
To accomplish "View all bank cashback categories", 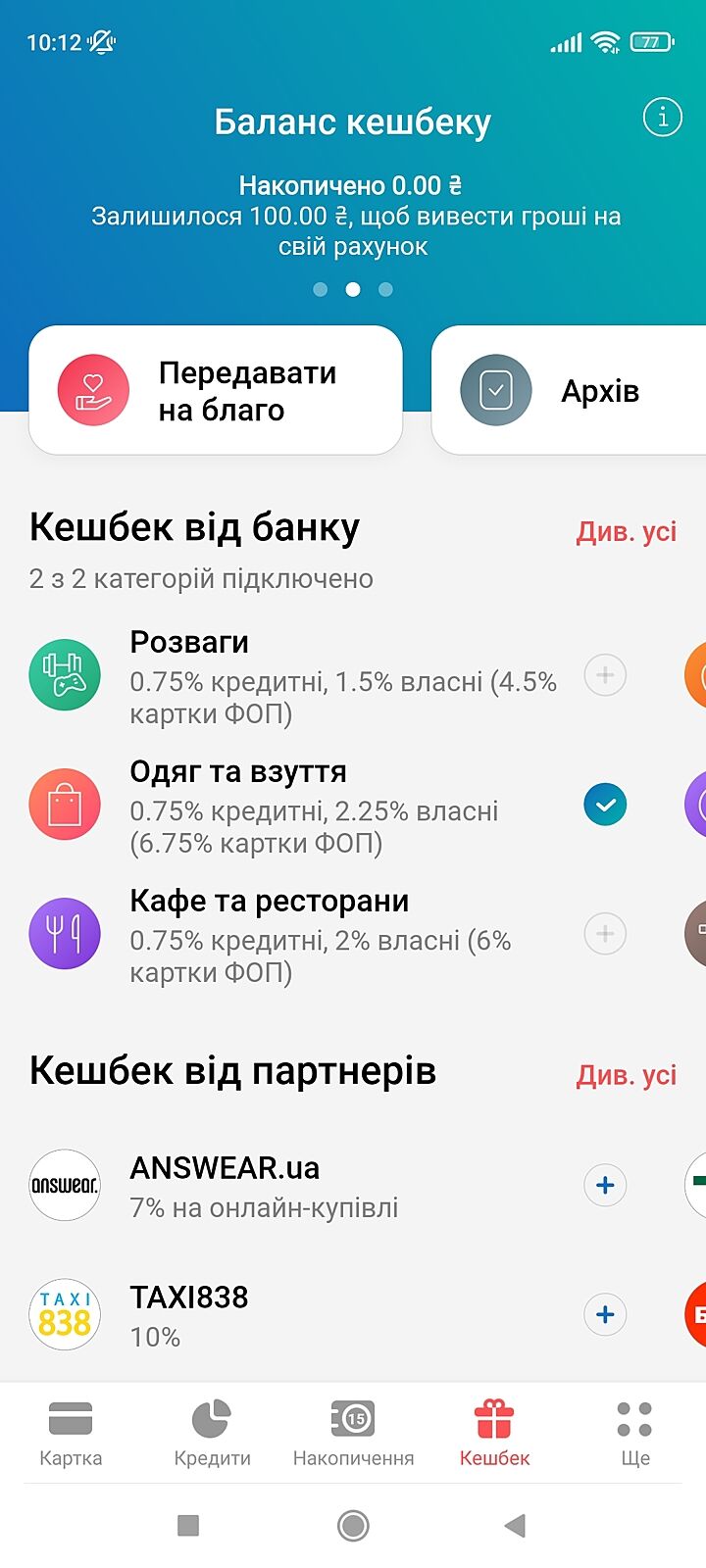I will (626, 532).
